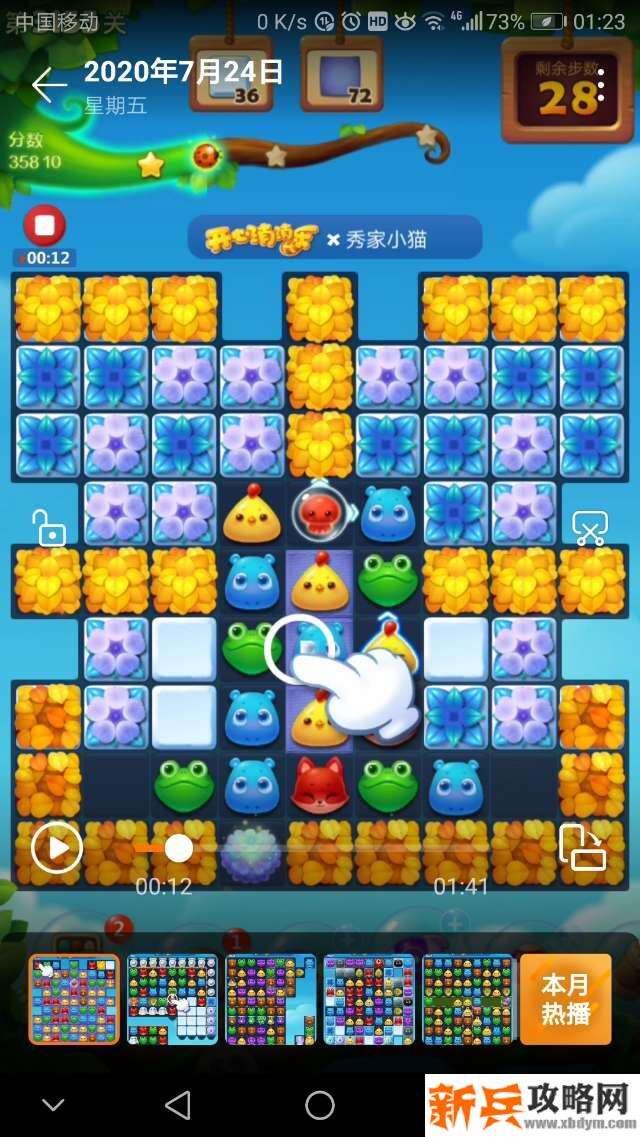This screenshot has width=640, height=1137.
Task: Play the paused video
Action: [56, 849]
